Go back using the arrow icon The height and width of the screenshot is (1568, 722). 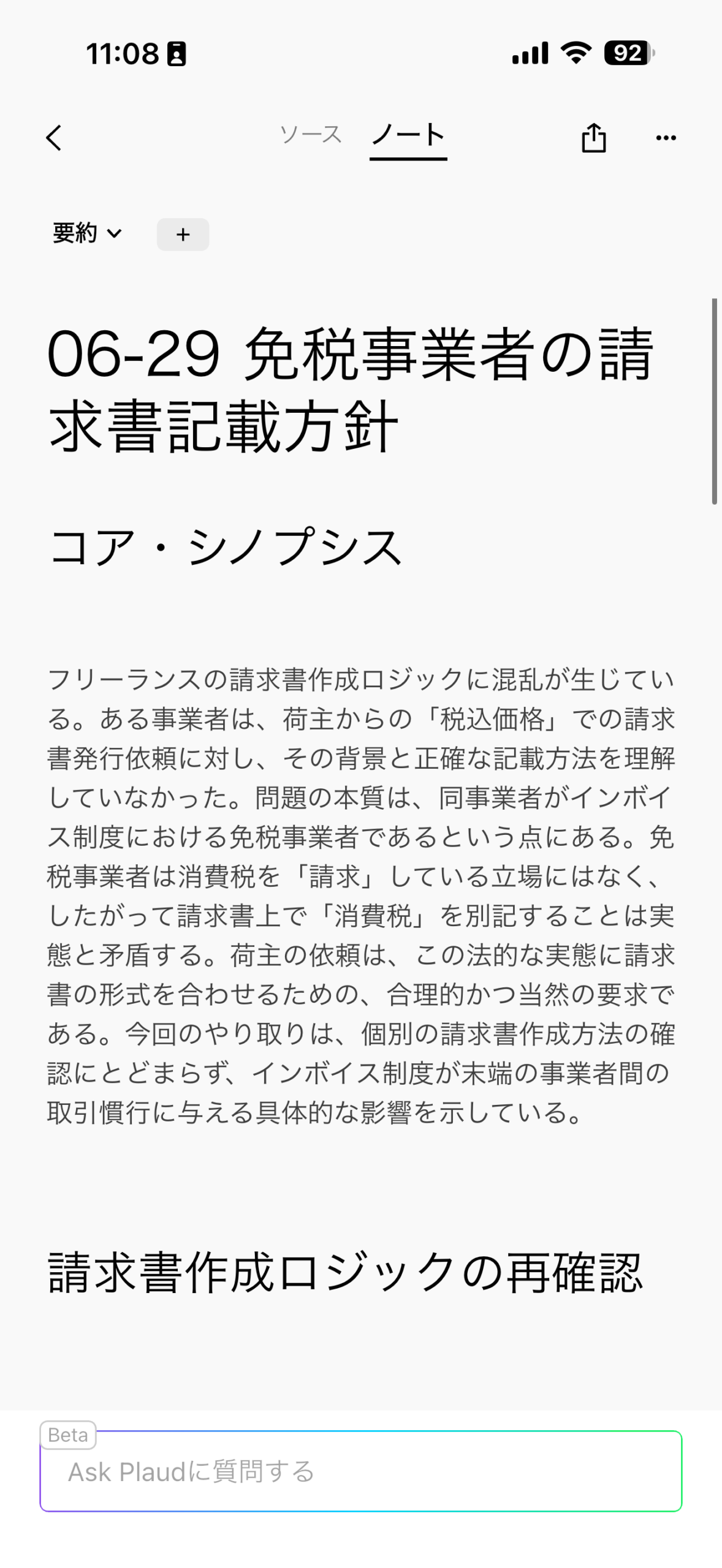[x=54, y=138]
